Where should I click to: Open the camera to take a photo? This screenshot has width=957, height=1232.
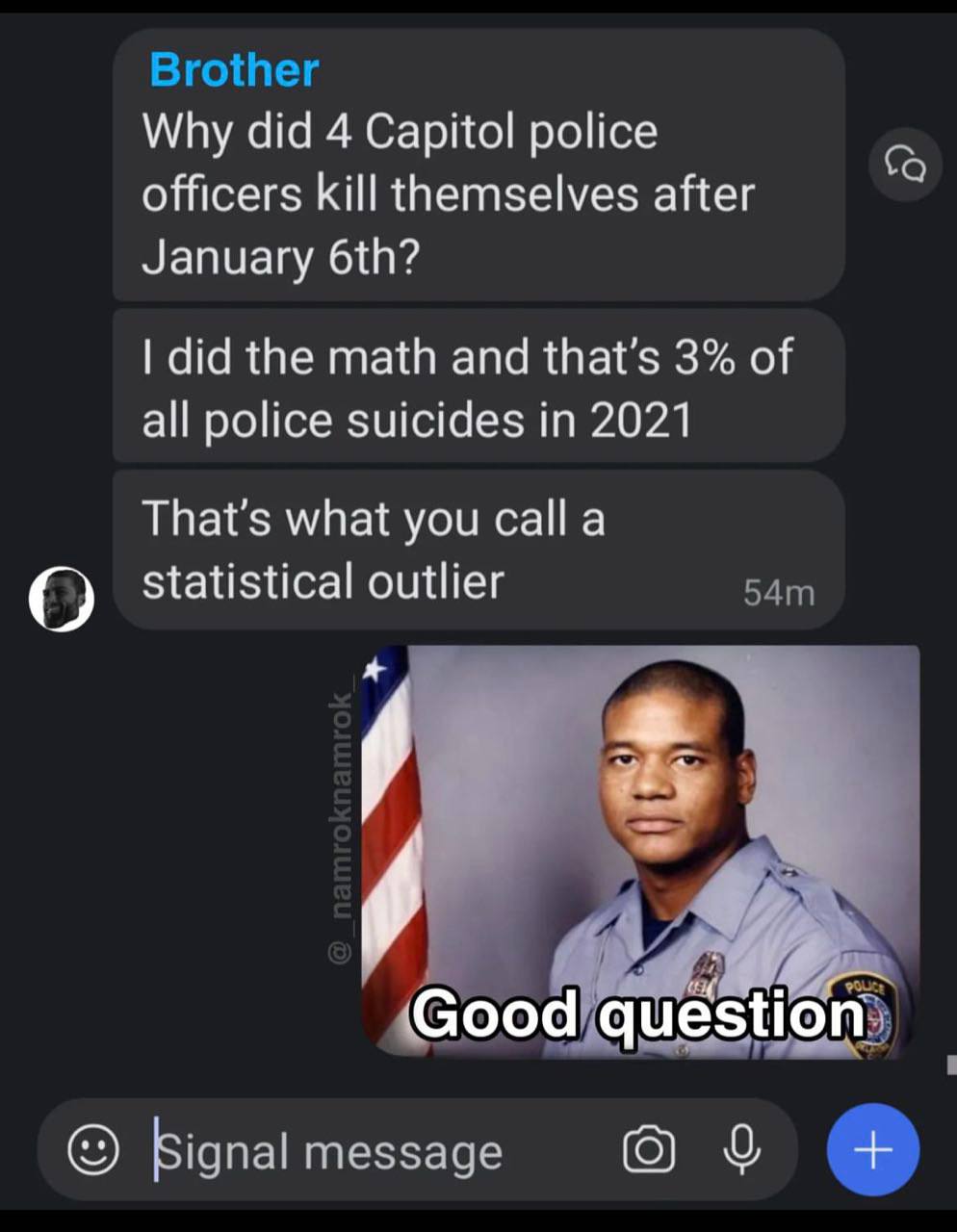tap(649, 1149)
